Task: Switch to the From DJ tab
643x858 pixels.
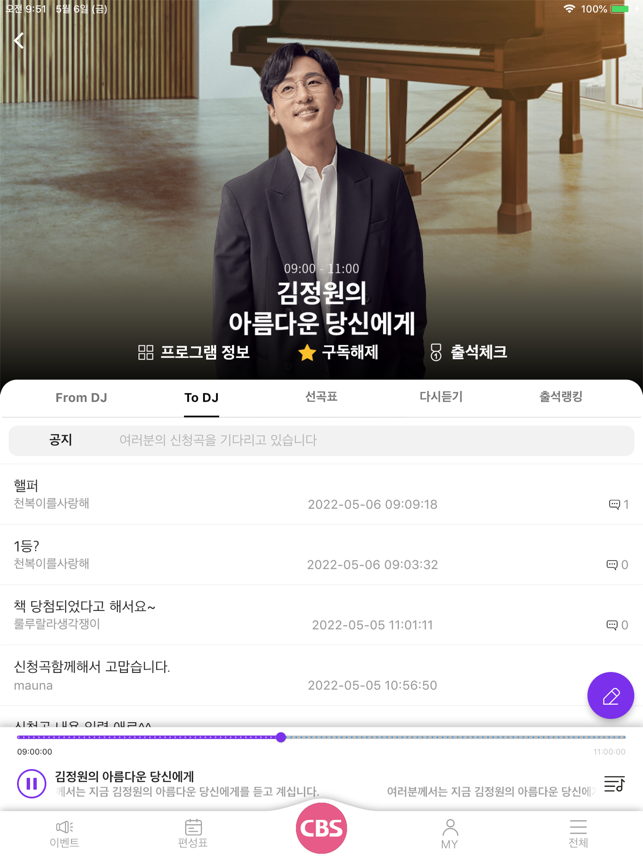Action: 81,397
